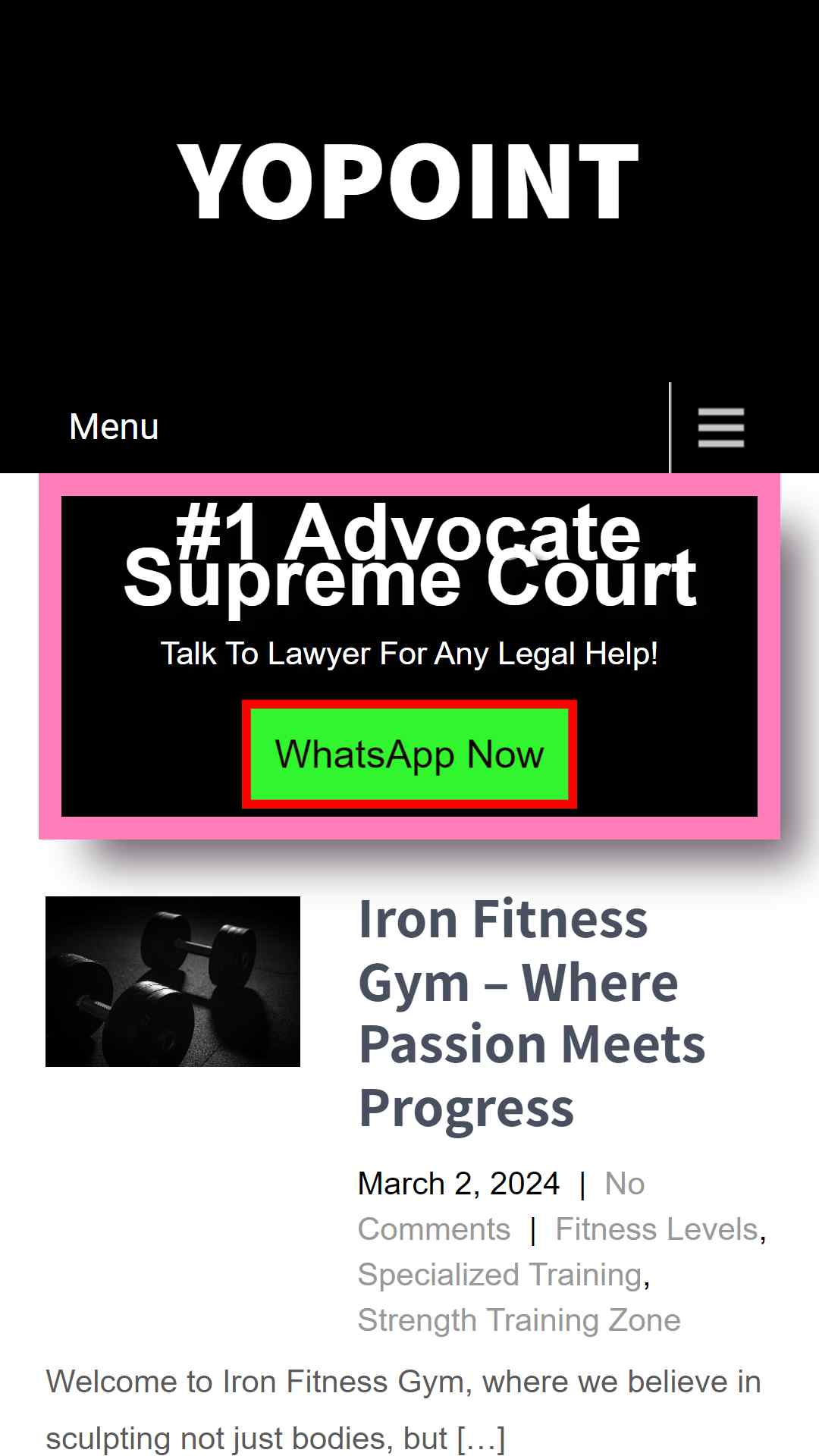The width and height of the screenshot is (819, 1456).
Task: Open the Specialized Training category
Action: [x=500, y=1275]
